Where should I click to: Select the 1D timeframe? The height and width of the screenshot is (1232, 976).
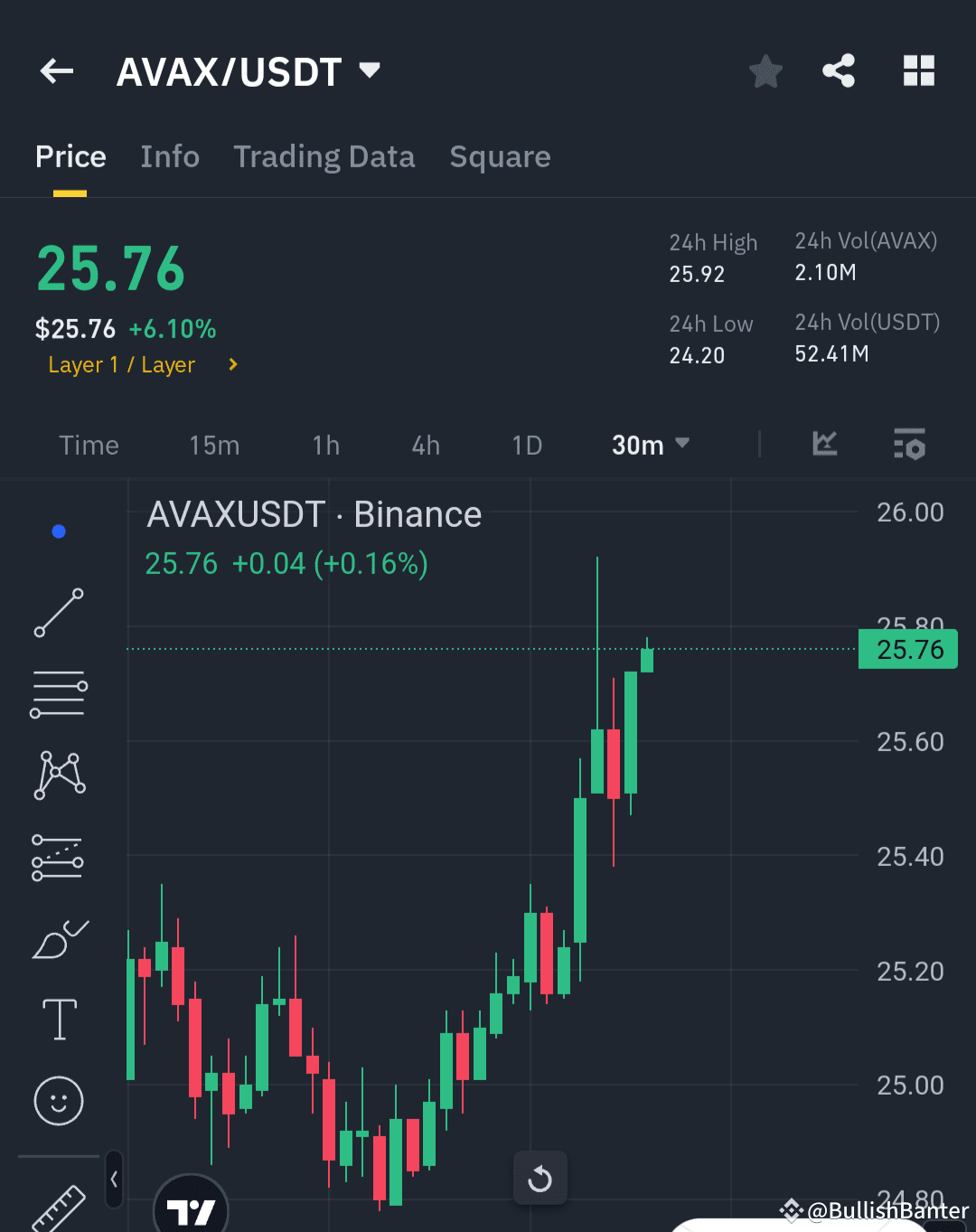(527, 445)
